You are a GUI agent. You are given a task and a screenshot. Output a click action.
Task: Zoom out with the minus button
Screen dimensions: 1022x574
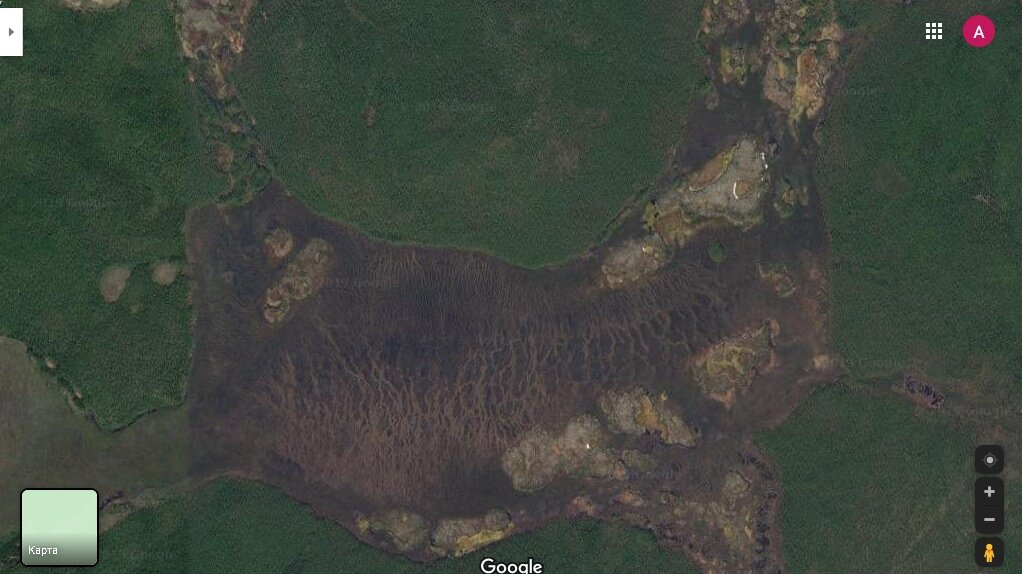click(989, 519)
